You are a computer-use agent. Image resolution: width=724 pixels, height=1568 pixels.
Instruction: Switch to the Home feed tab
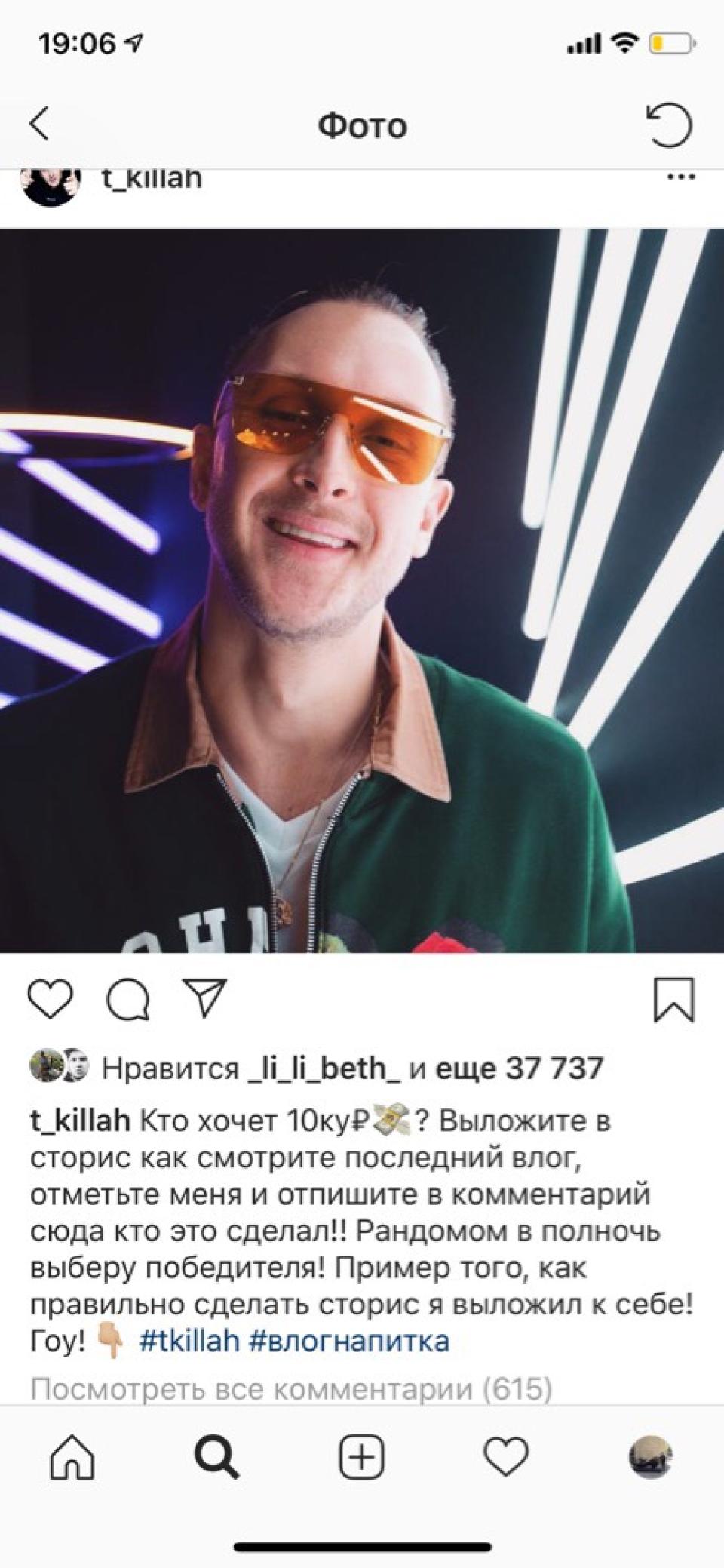tap(72, 1456)
